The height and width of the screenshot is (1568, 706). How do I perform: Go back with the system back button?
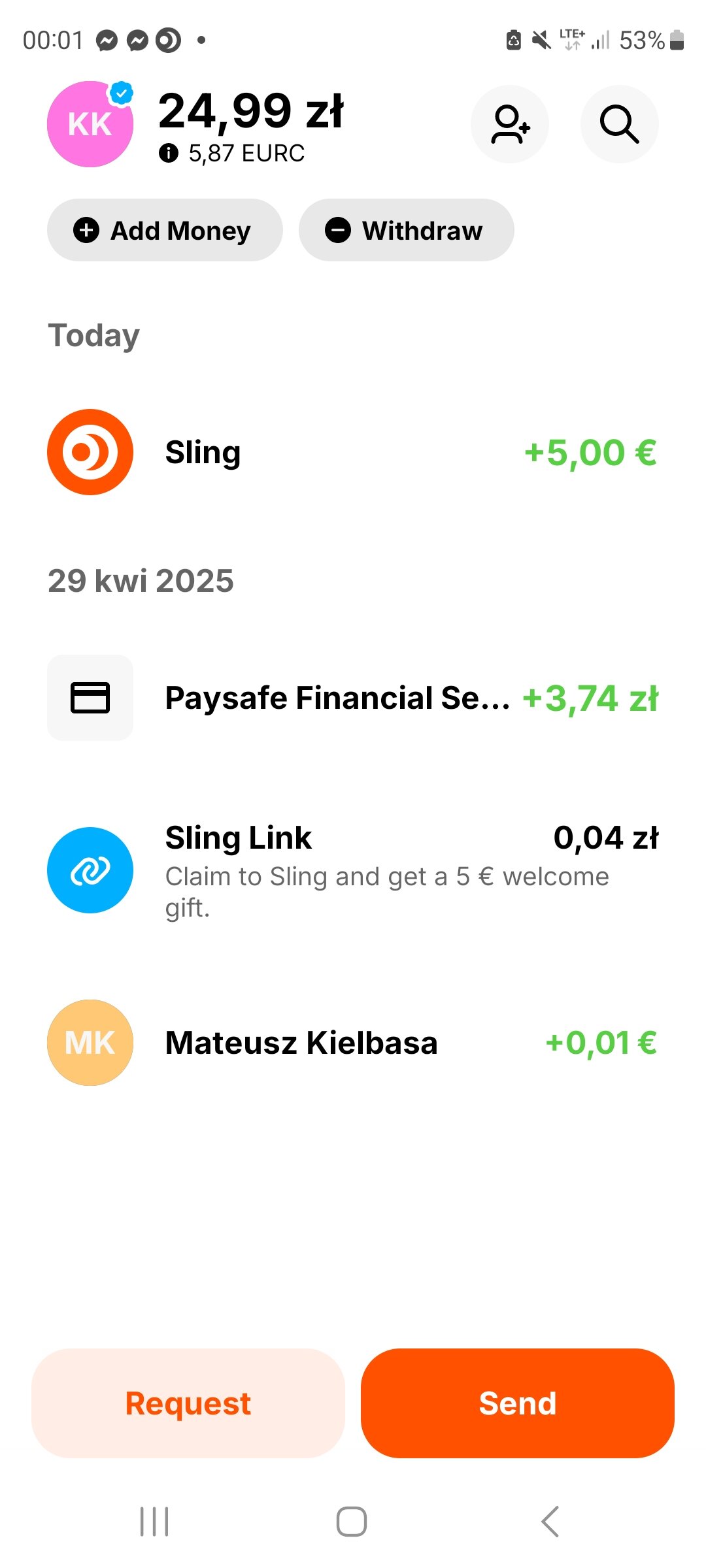[550, 1522]
